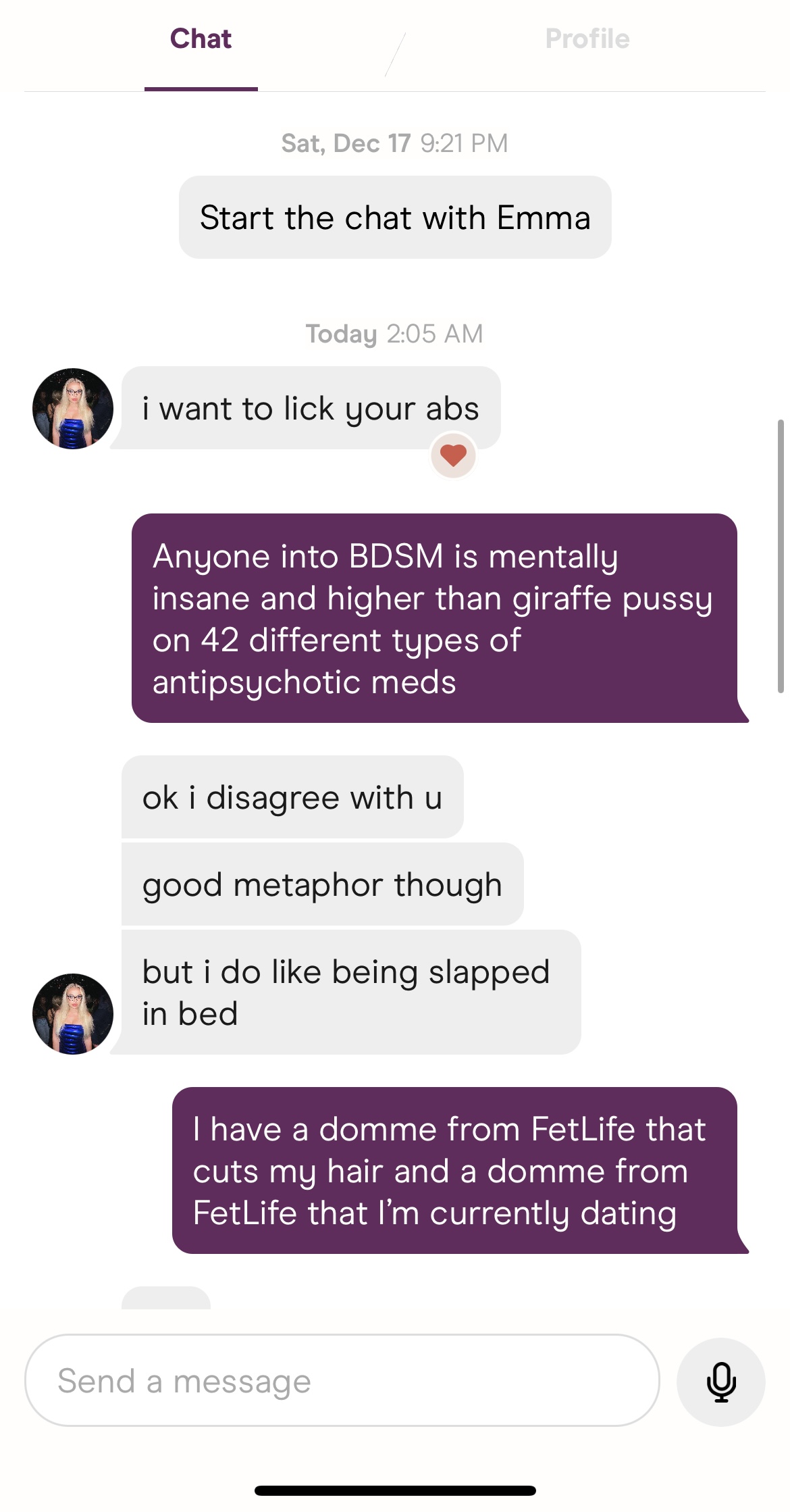Open Emma's avatar beside the slapped message
The height and width of the screenshot is (1512, 790).
coord(73,1013)
